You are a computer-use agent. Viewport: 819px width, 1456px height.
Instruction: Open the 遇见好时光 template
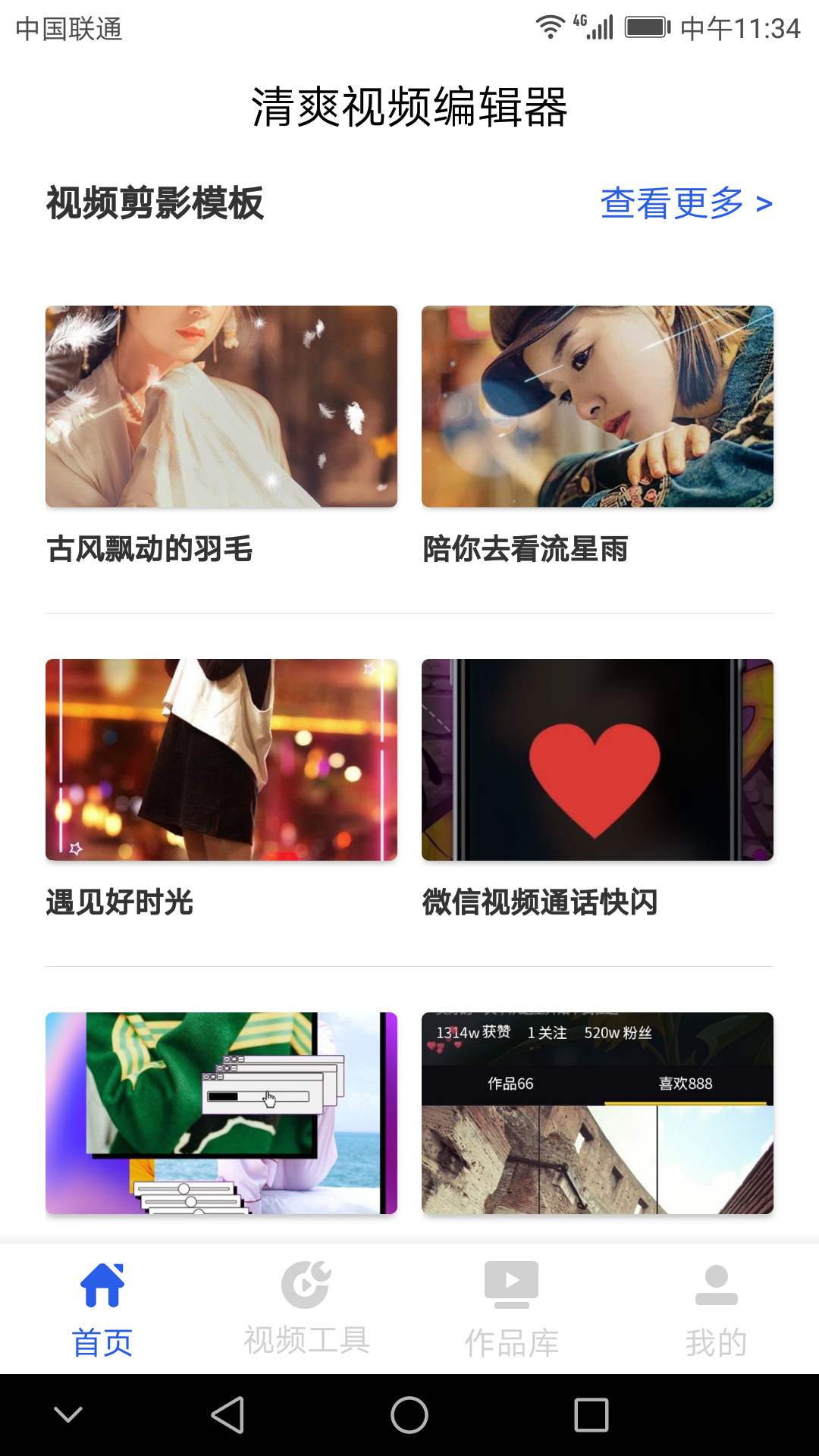click(x=221, y=761)
